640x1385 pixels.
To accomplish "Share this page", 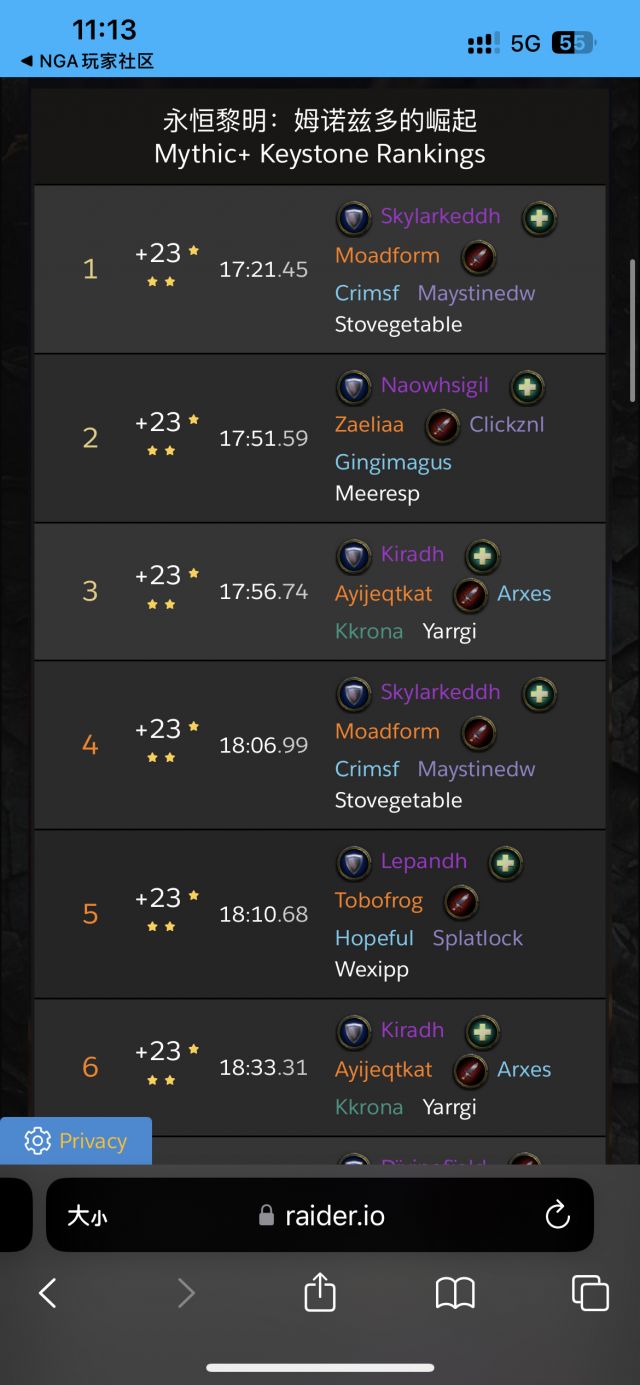I will click(x=320, y=1293).
